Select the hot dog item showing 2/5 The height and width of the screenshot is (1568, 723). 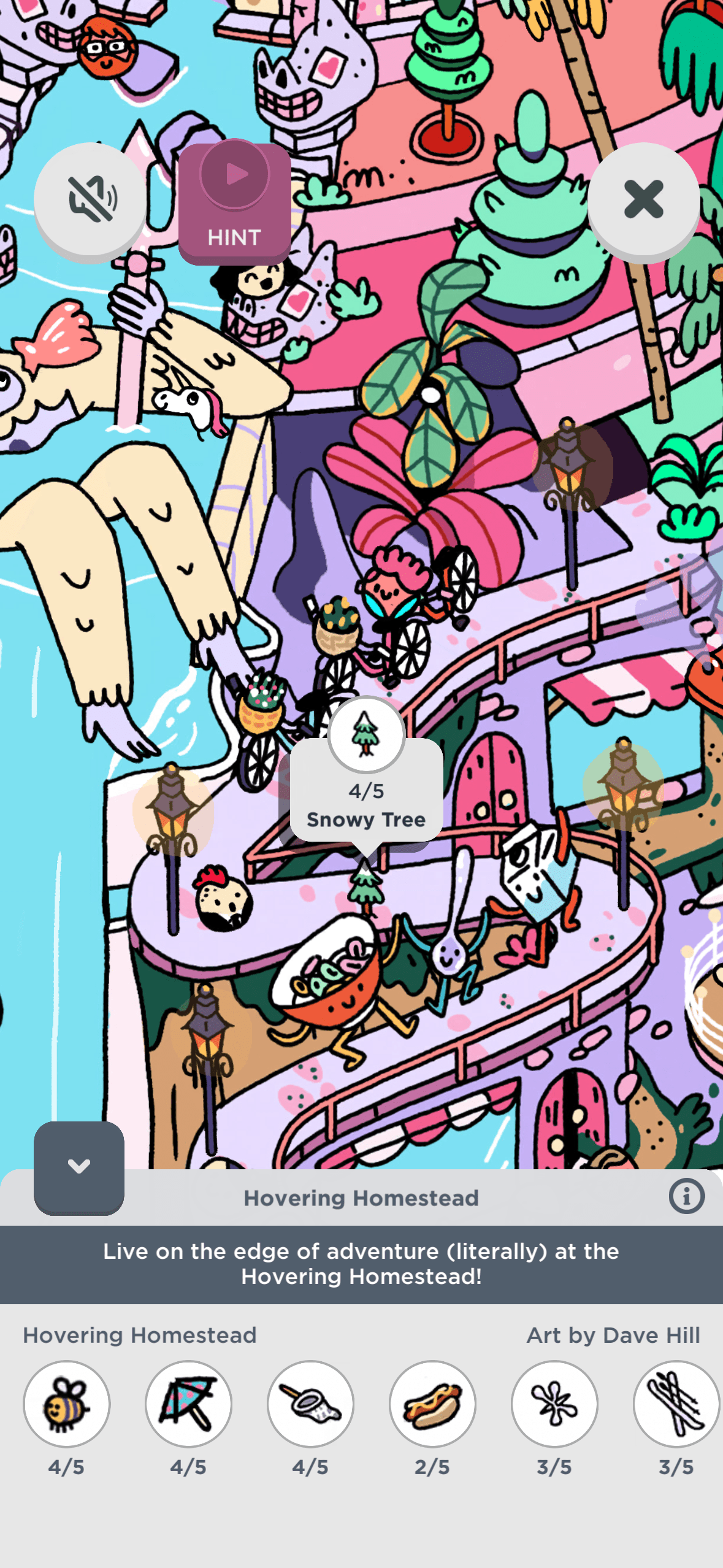click(x=432, y=1404)
